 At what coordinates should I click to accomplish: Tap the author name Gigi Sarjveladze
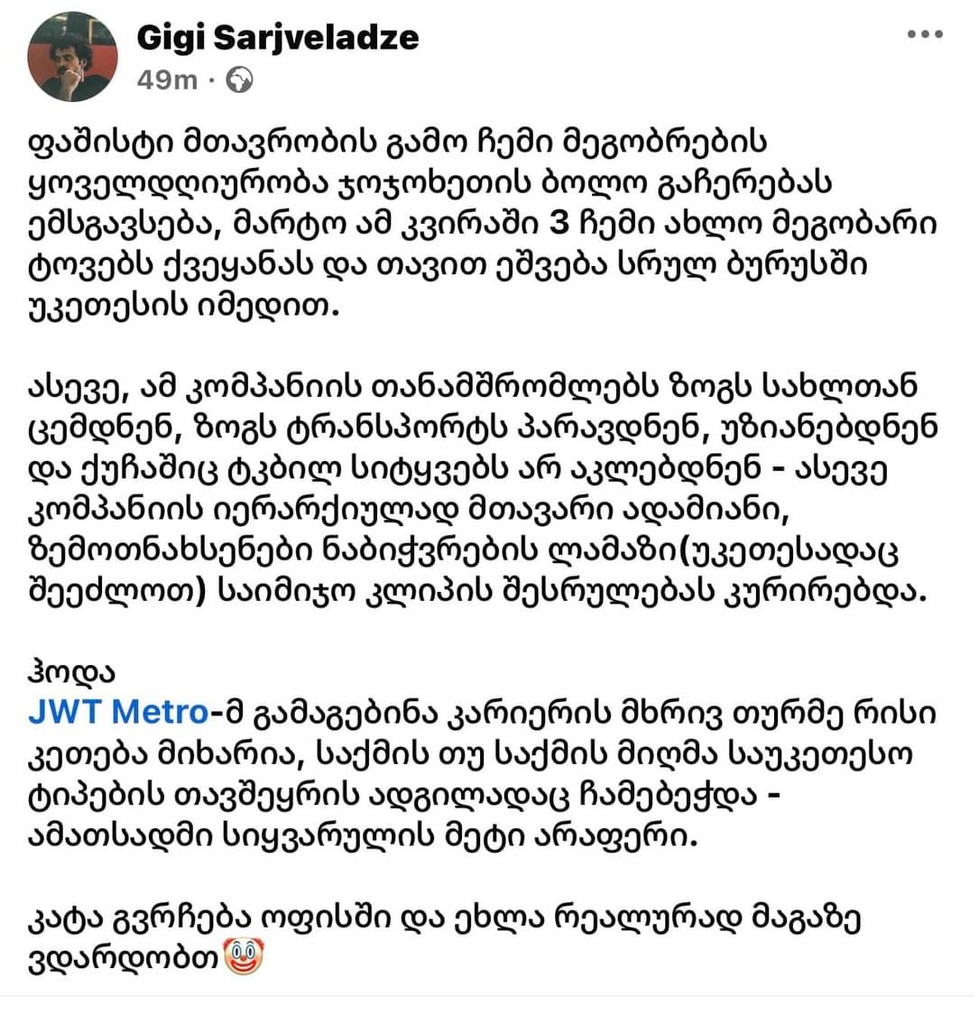pyautogui.click(x=277, y=37)
